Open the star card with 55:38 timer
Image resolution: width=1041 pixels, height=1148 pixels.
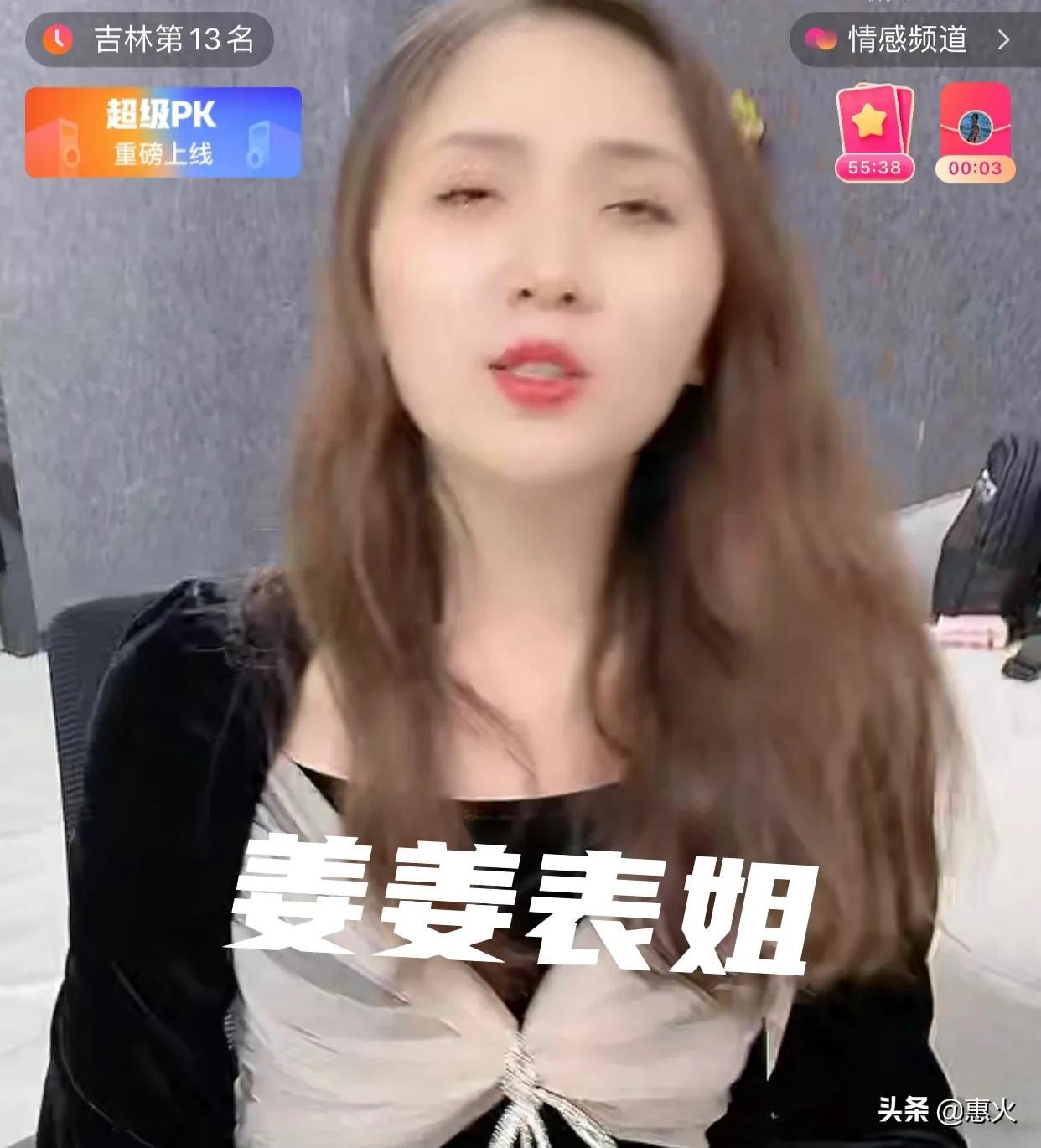pyautogui.click(x=873, y=132)
